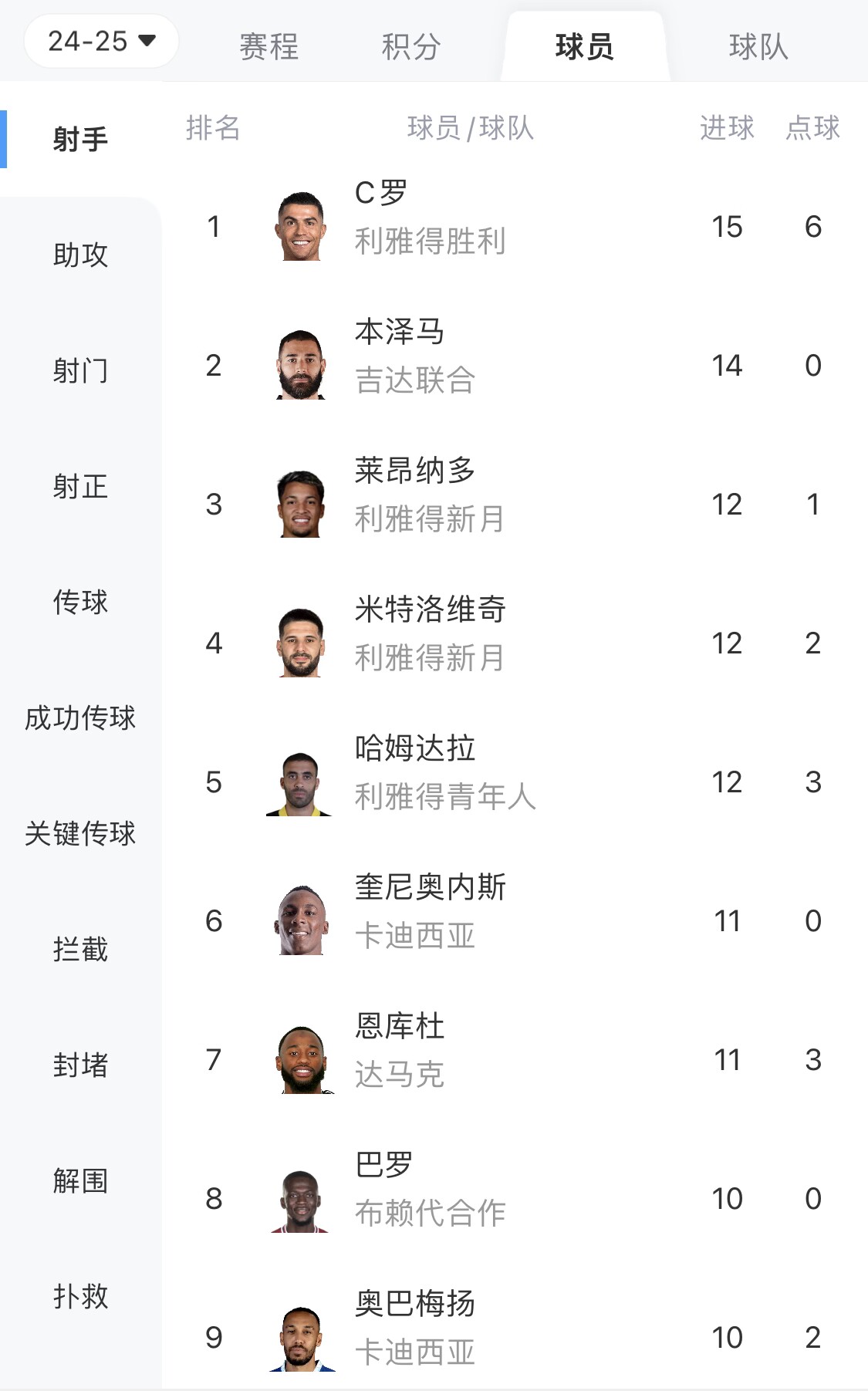
Task: Select 助攻 in the side menu
Action: click(x=80, y=255)
